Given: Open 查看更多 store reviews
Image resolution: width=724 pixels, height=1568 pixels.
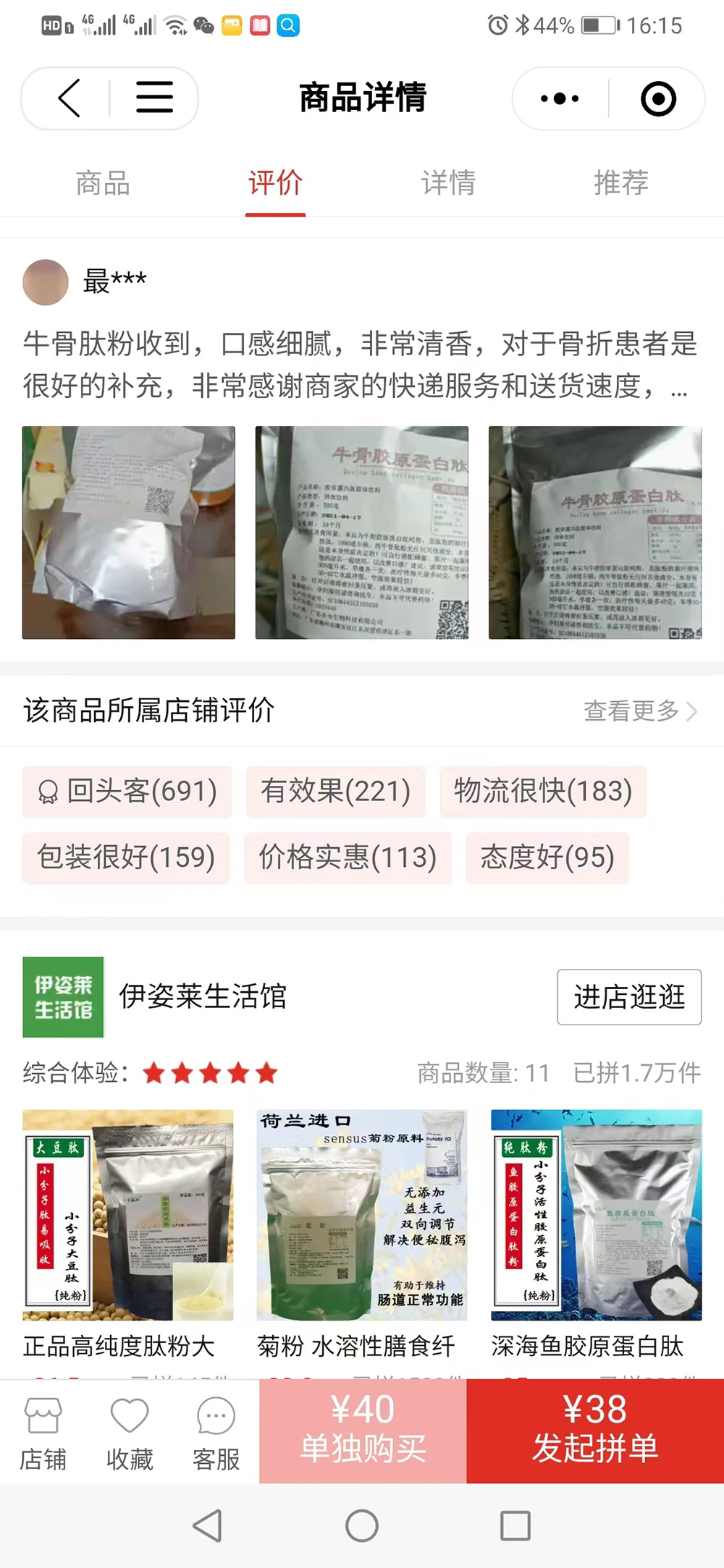Looking at the screenshot, I should pos(640,711).
